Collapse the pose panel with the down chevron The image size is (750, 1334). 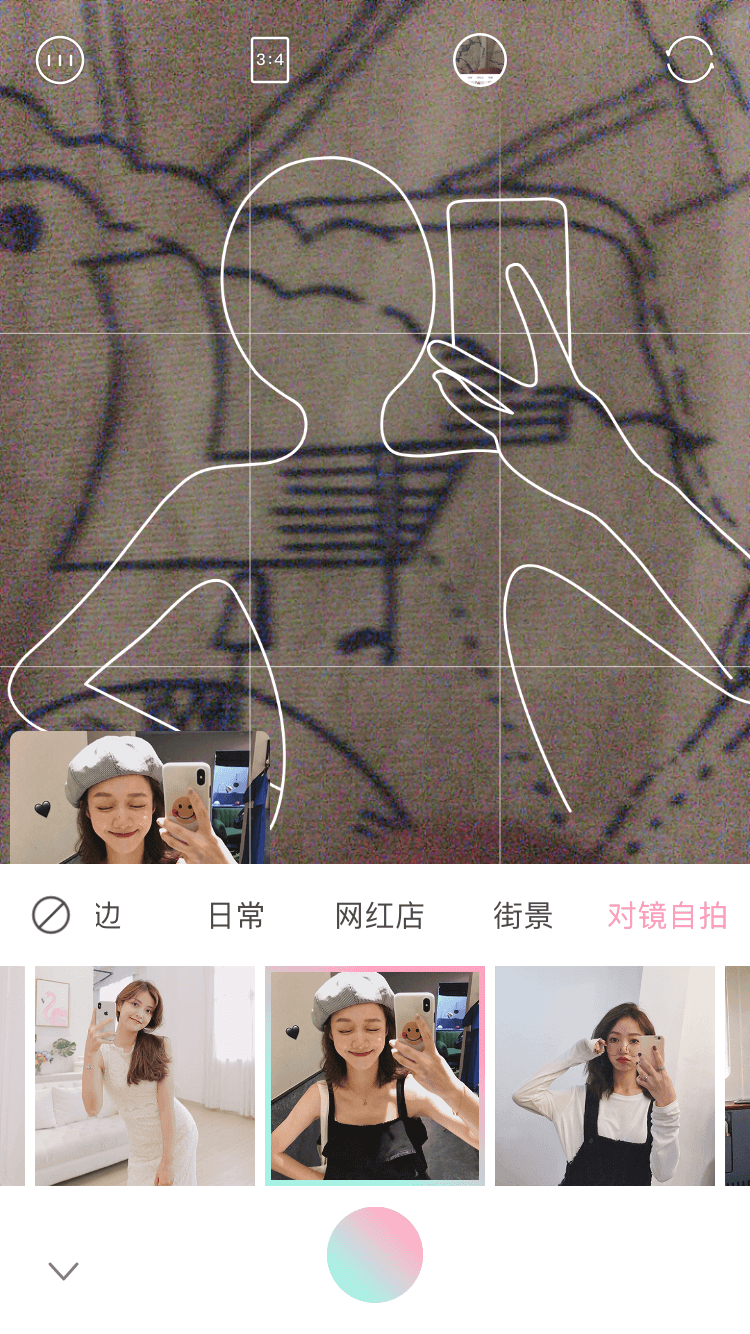coord(64,1271)
